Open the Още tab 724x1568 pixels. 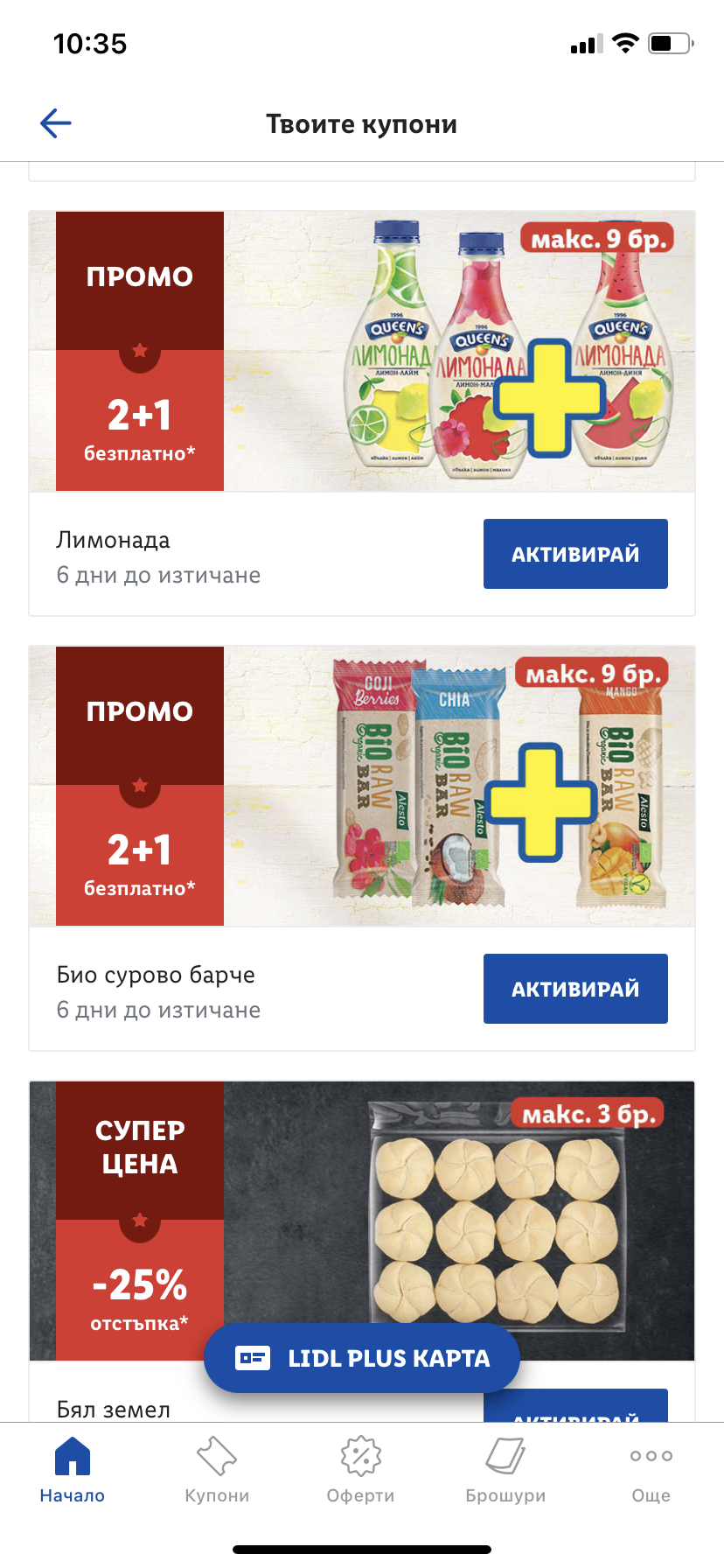(x=651, y=1470)
